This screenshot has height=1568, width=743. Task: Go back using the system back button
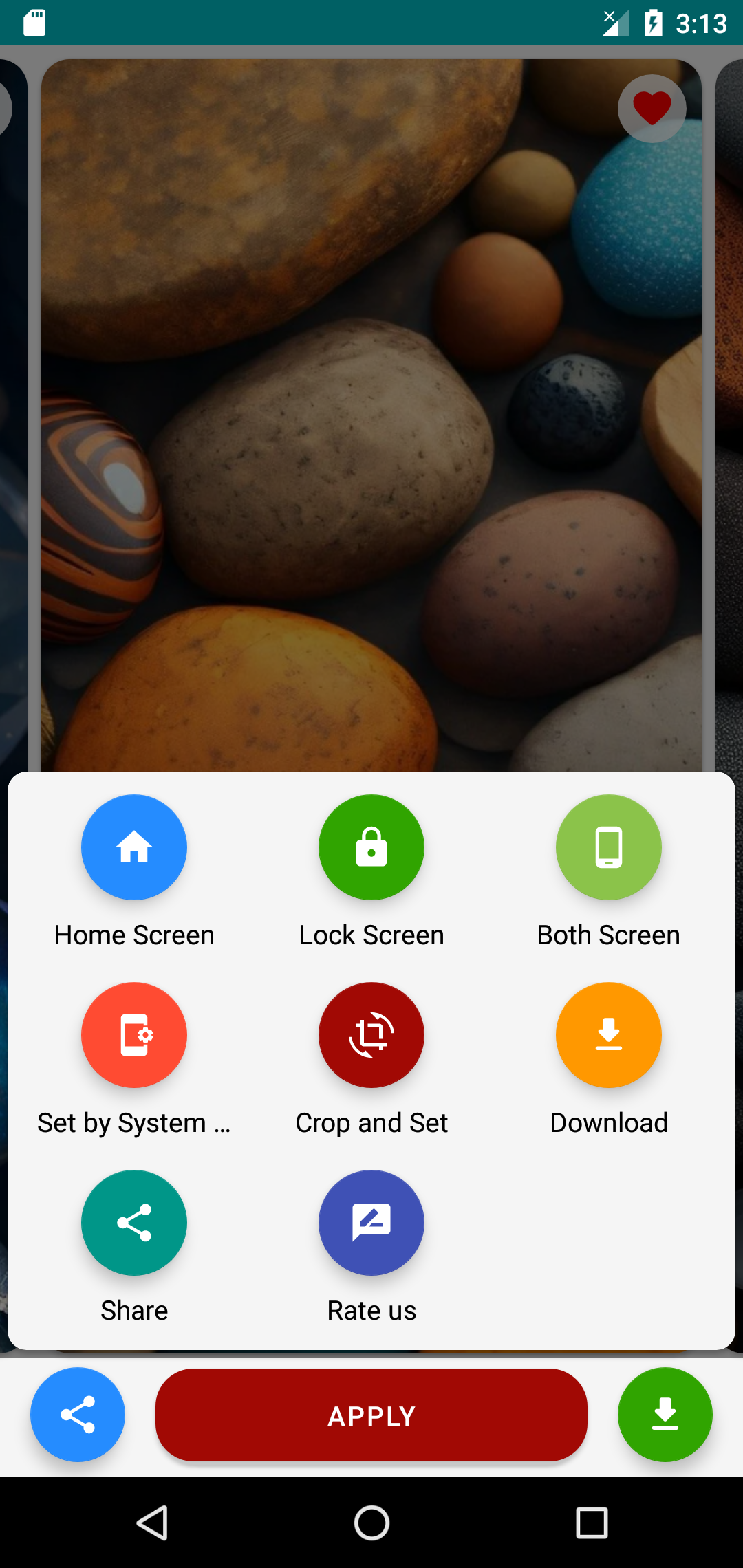153,1523
